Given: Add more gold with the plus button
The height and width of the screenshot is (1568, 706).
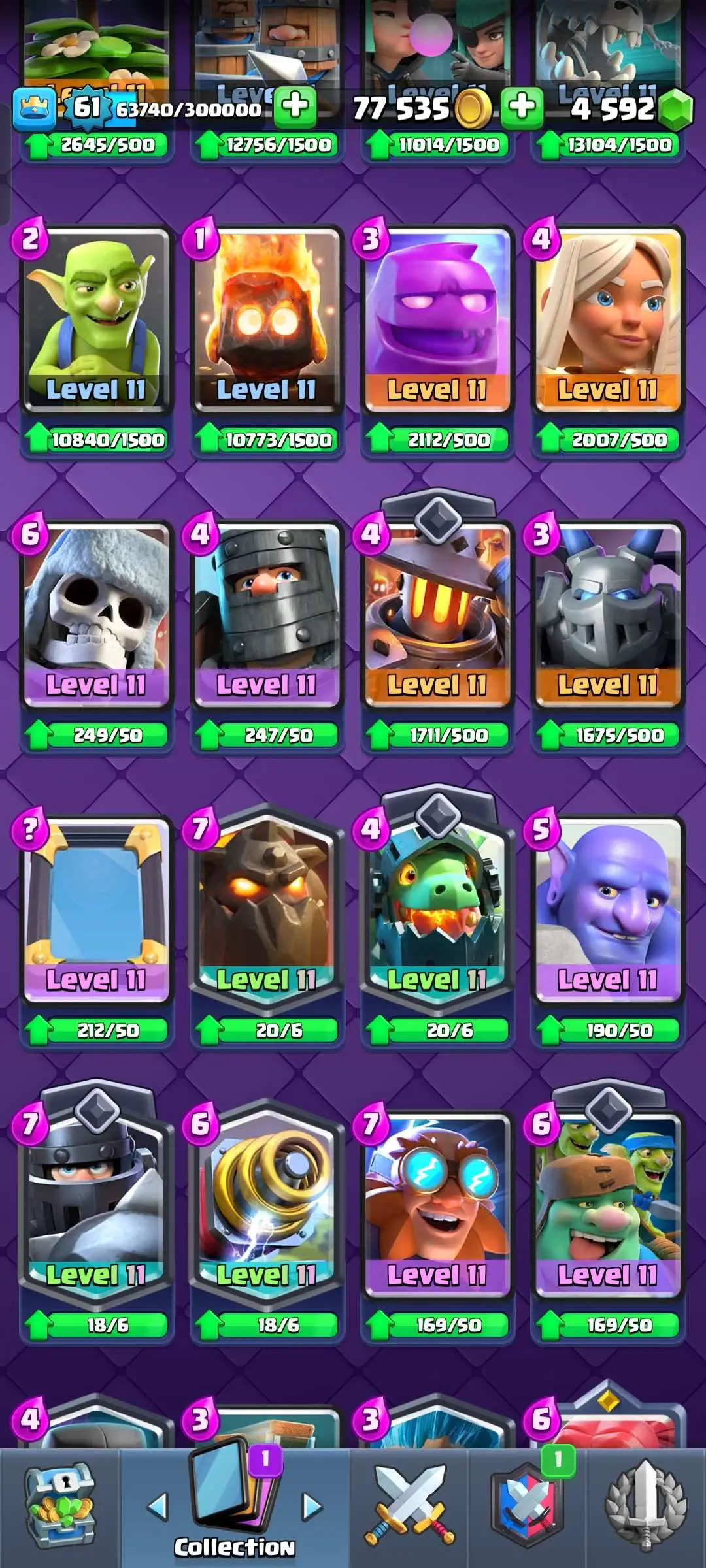Looking at the screenshot, I should coord(522,106).
